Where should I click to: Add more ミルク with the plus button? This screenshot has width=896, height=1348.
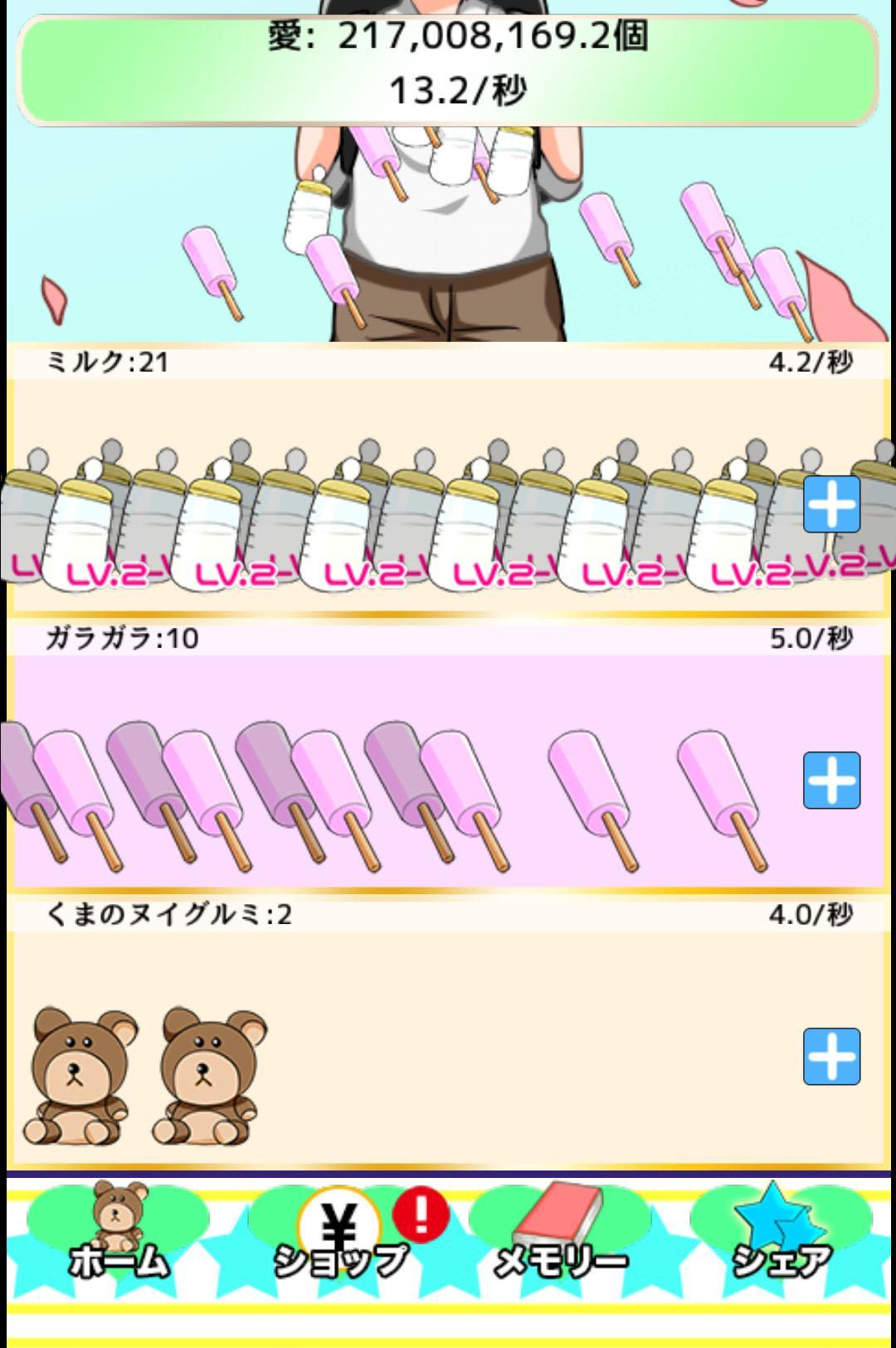pyautogui.click(x=831, y=504)
